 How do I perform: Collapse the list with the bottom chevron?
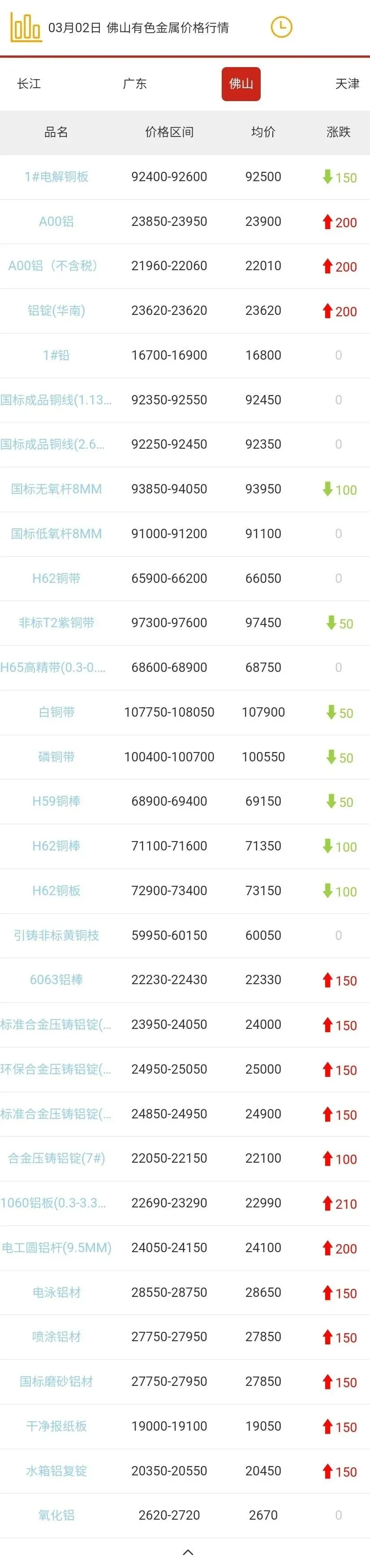pos(188,1552)
